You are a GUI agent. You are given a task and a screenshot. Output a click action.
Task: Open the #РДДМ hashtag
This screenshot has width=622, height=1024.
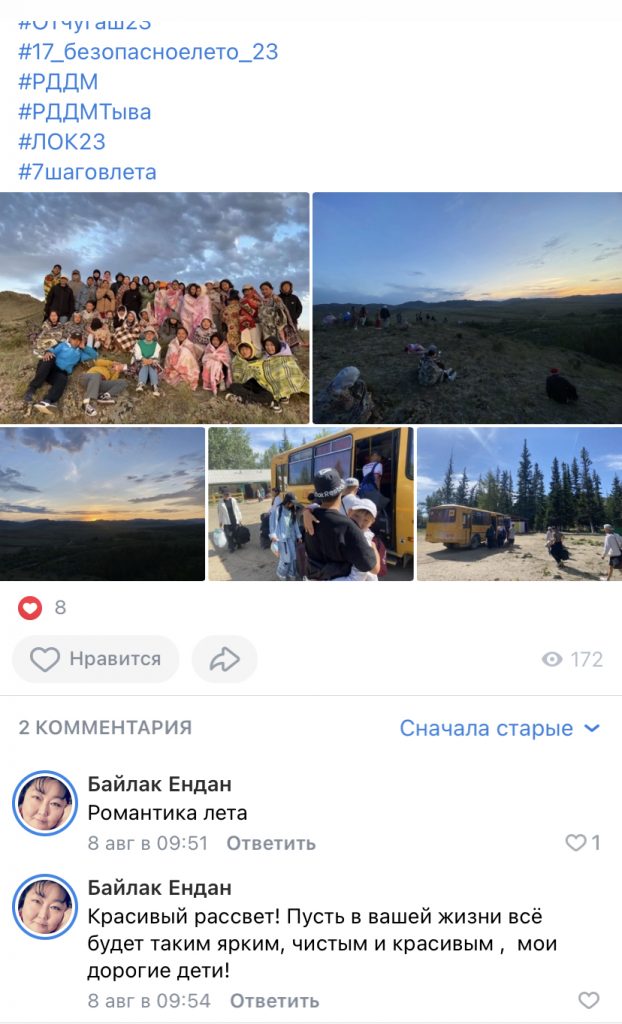pos(58,82)
